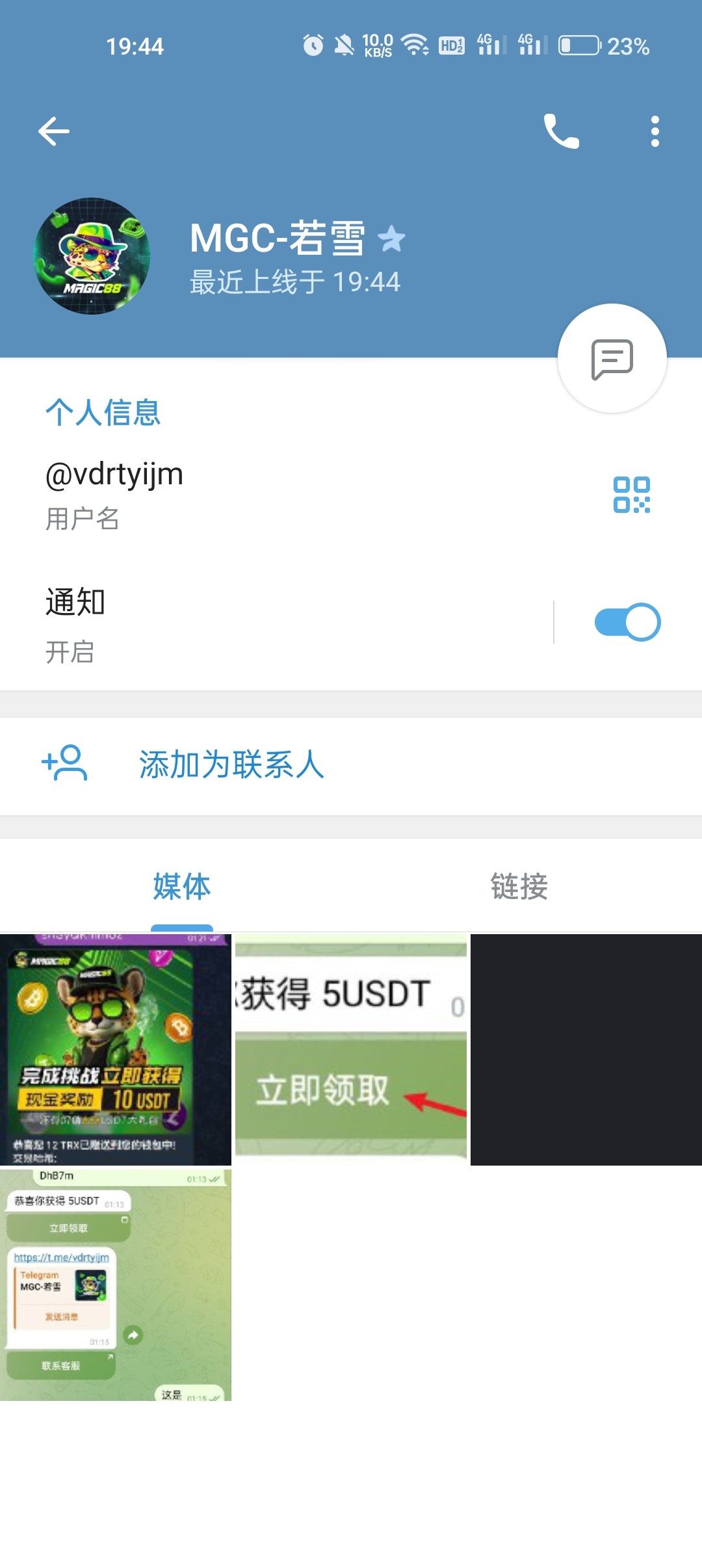The height and width of the screenshot is (1568, 702).
Task: Start a voice call with MGC-若雪
Action: (561, 132)
